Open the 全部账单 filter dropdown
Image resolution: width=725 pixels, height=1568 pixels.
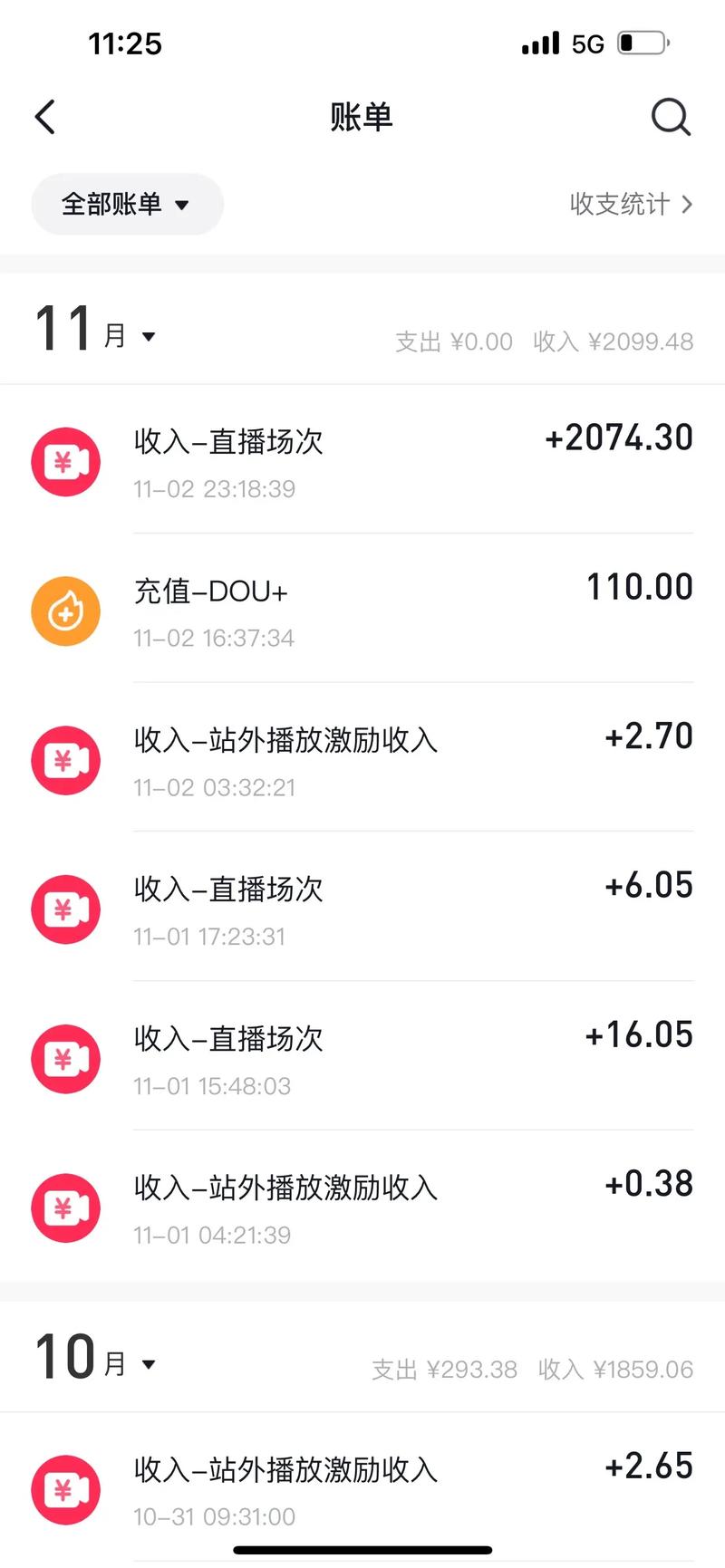[127, 204]
